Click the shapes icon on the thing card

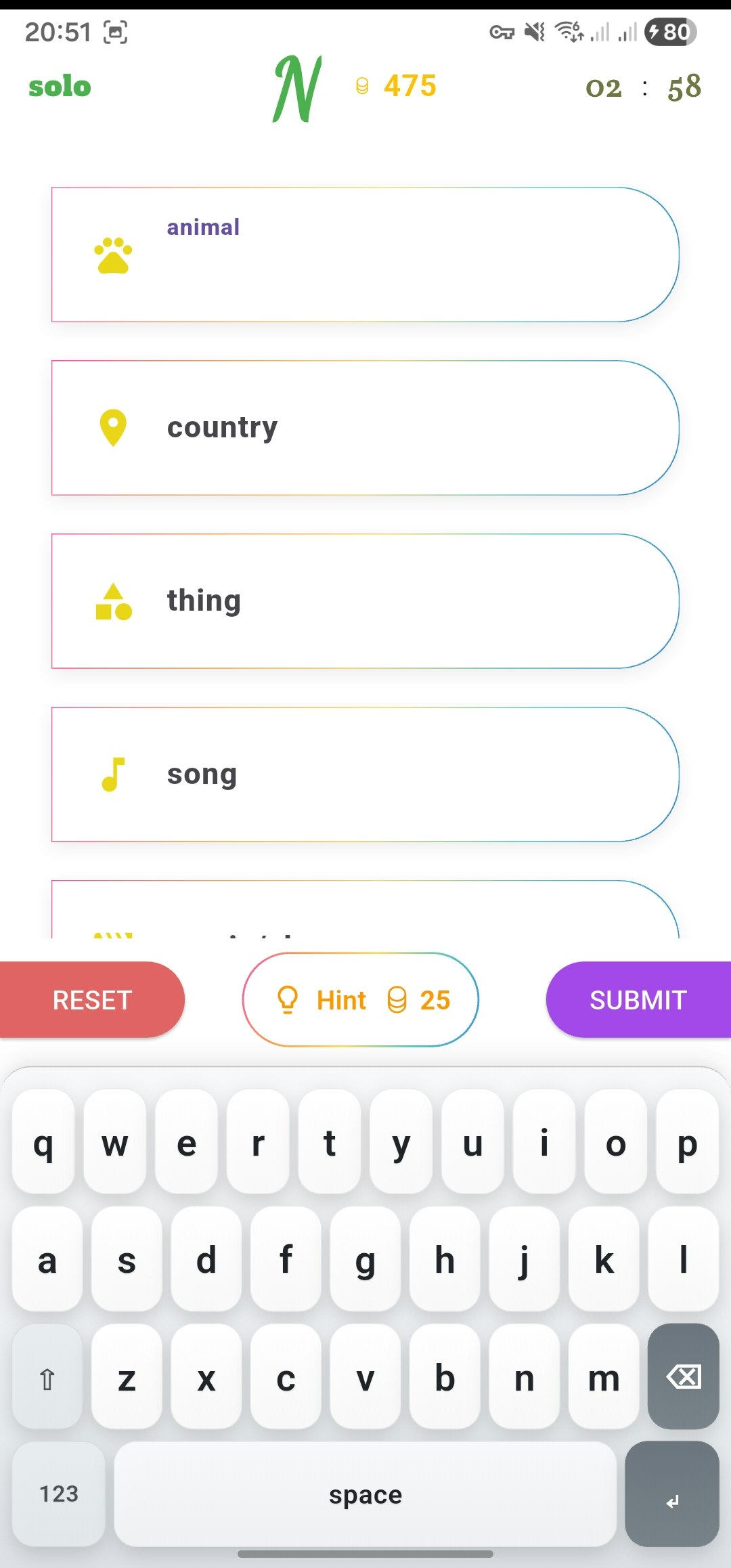pos(112,601)
